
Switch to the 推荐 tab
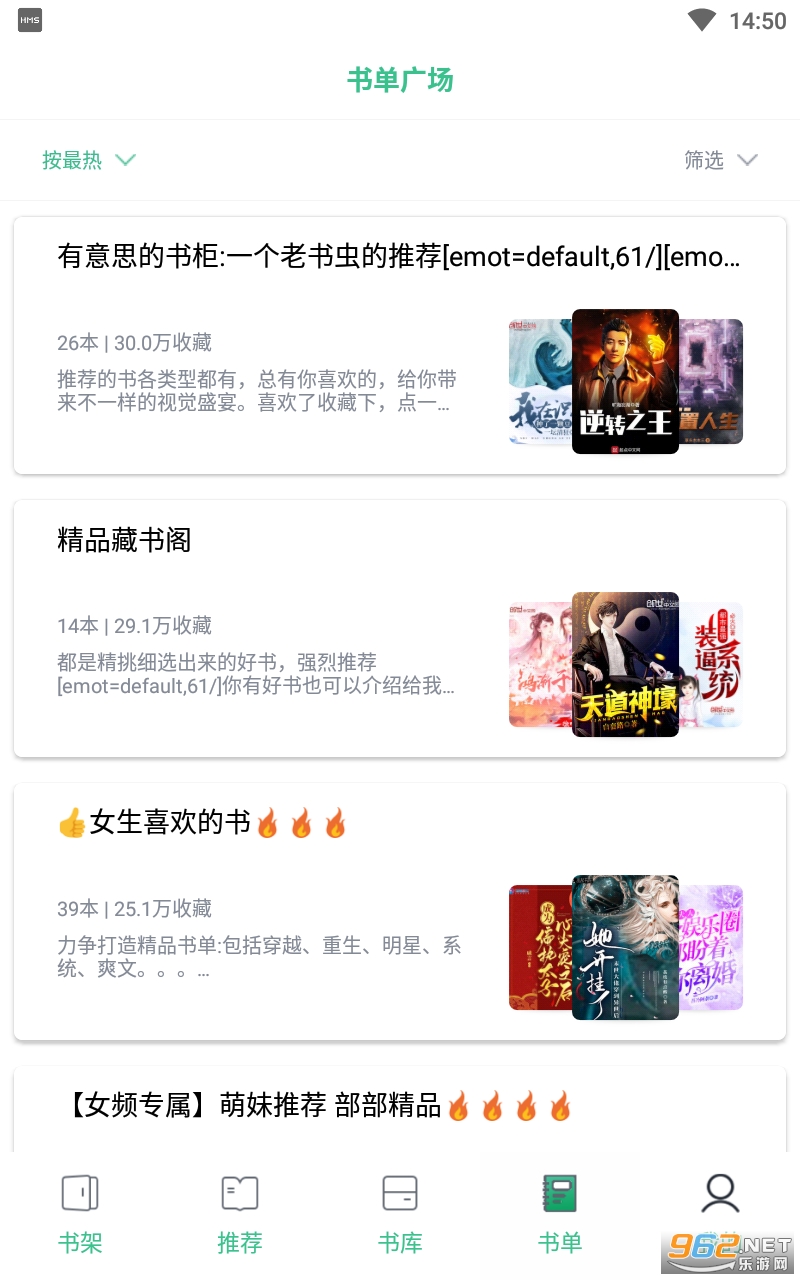(x=240, y=1214)
